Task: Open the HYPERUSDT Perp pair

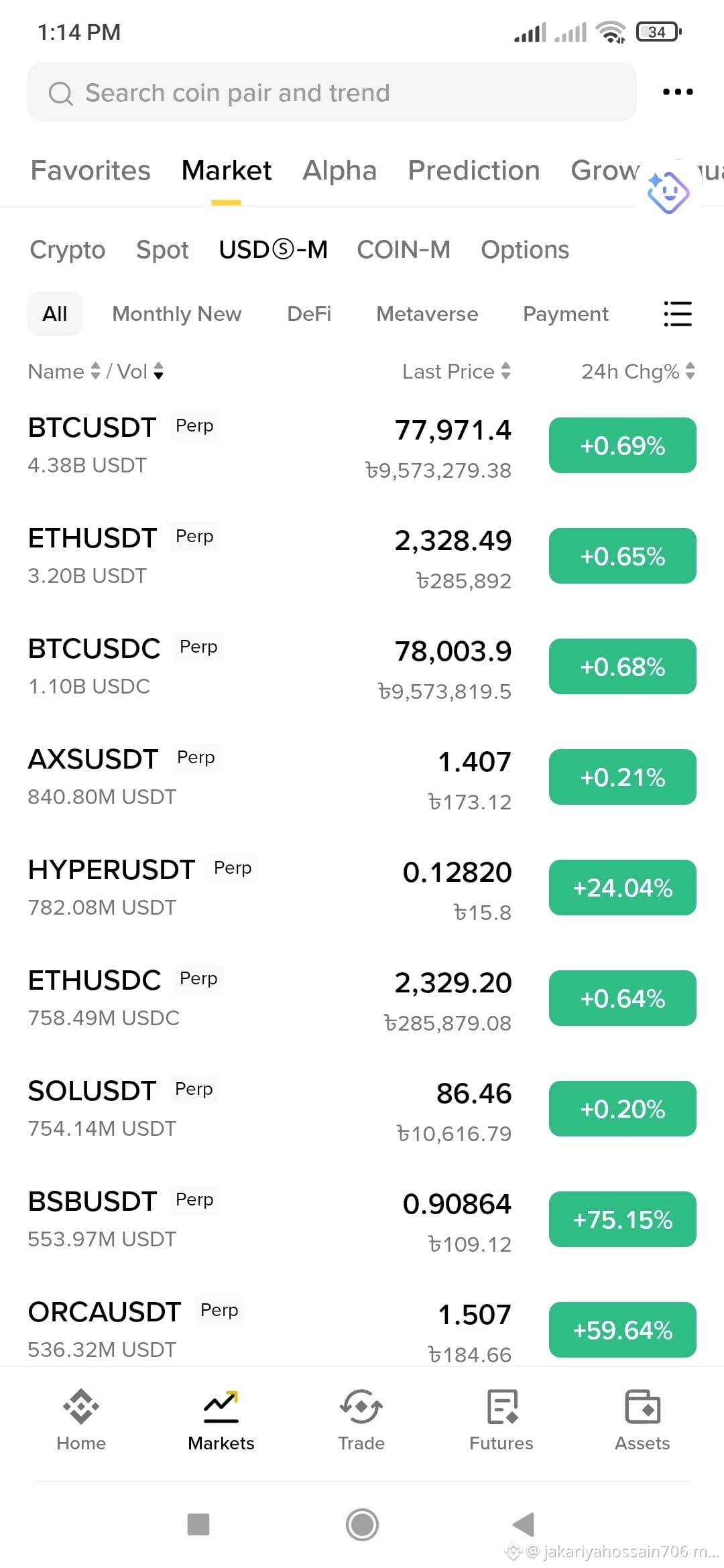Action: [362, 888]
